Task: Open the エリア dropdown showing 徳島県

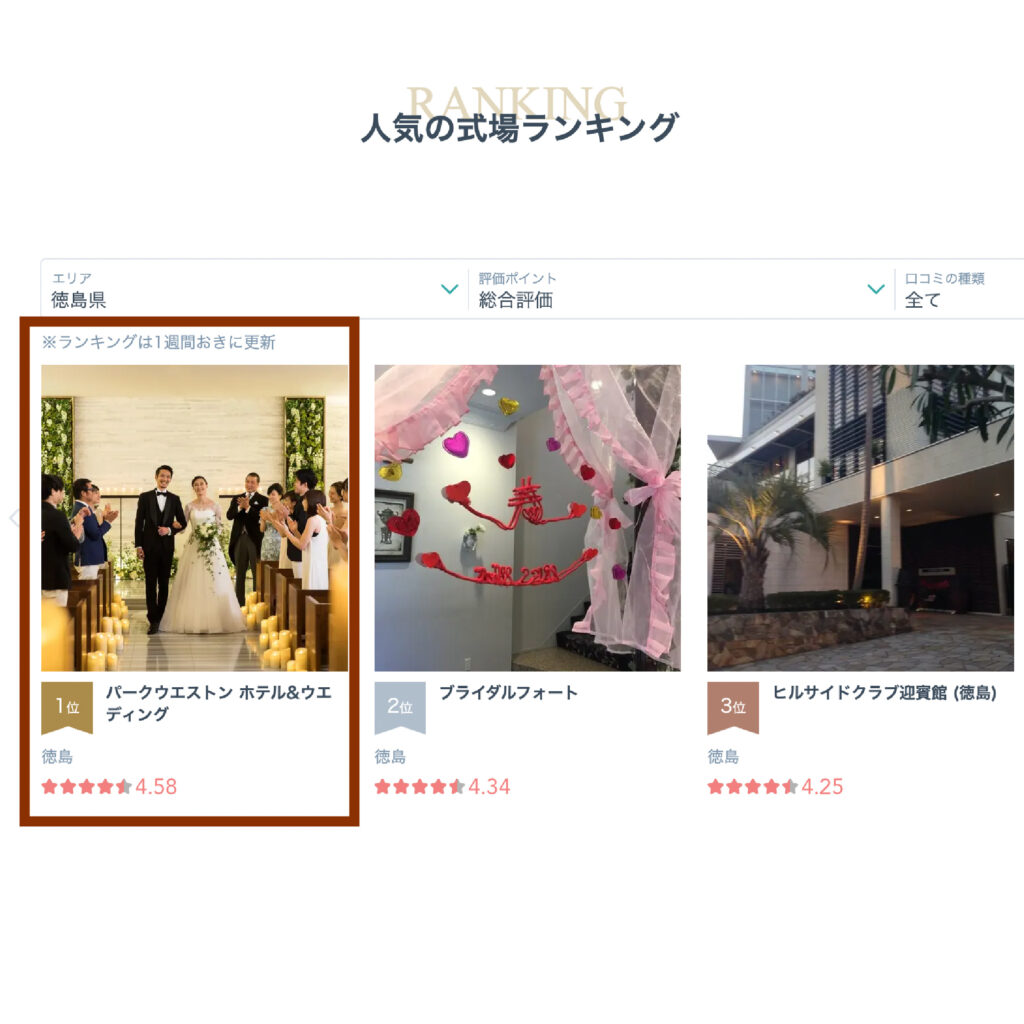Action: coord(254,289)
